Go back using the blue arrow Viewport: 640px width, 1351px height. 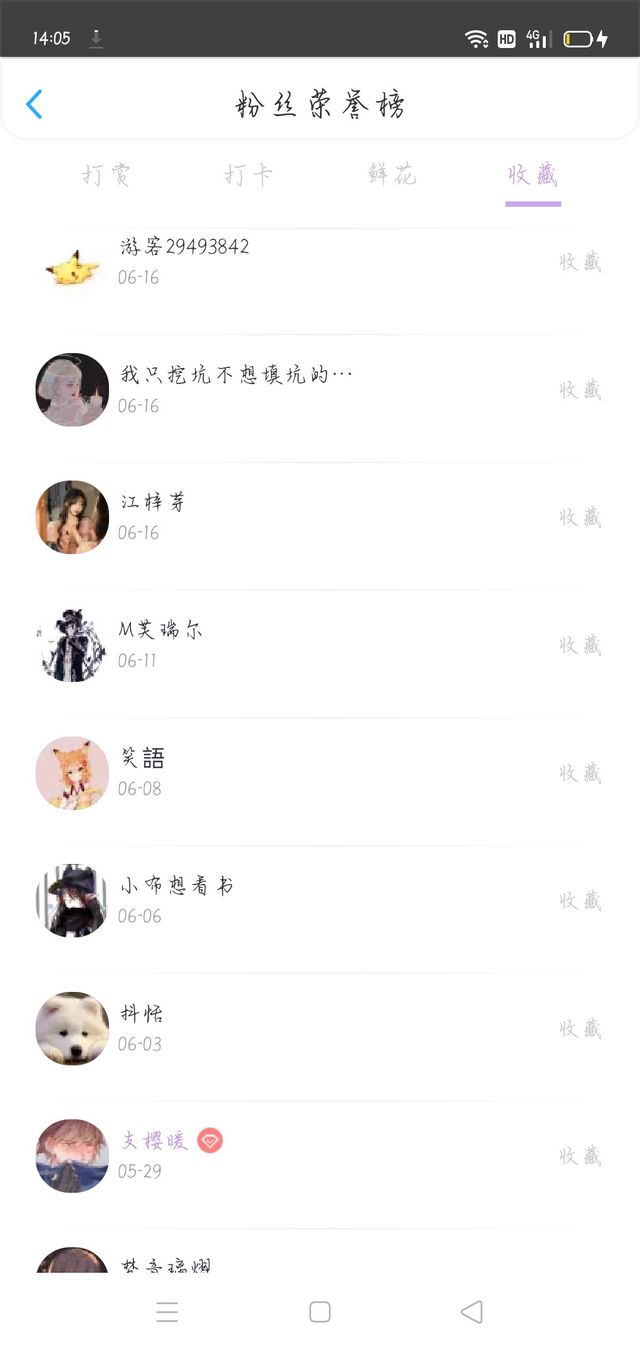(34, 104)
